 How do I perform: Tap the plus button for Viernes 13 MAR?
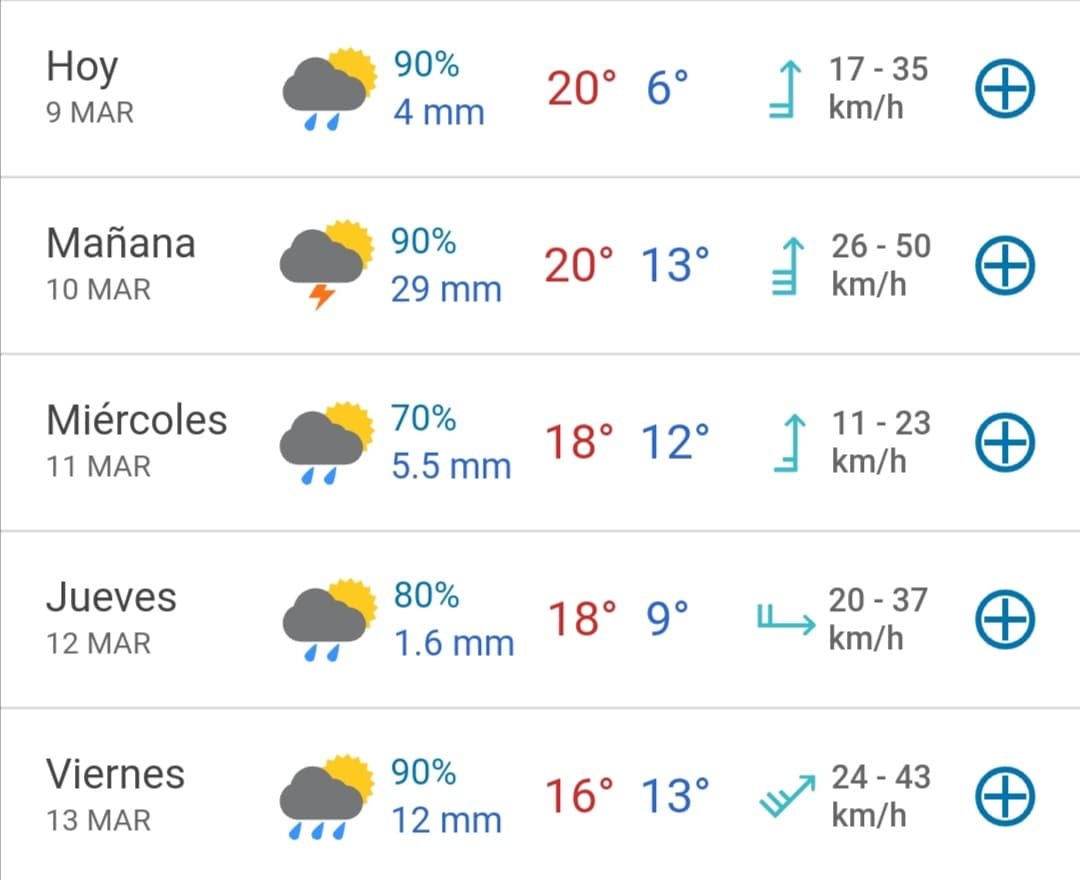1004,797
